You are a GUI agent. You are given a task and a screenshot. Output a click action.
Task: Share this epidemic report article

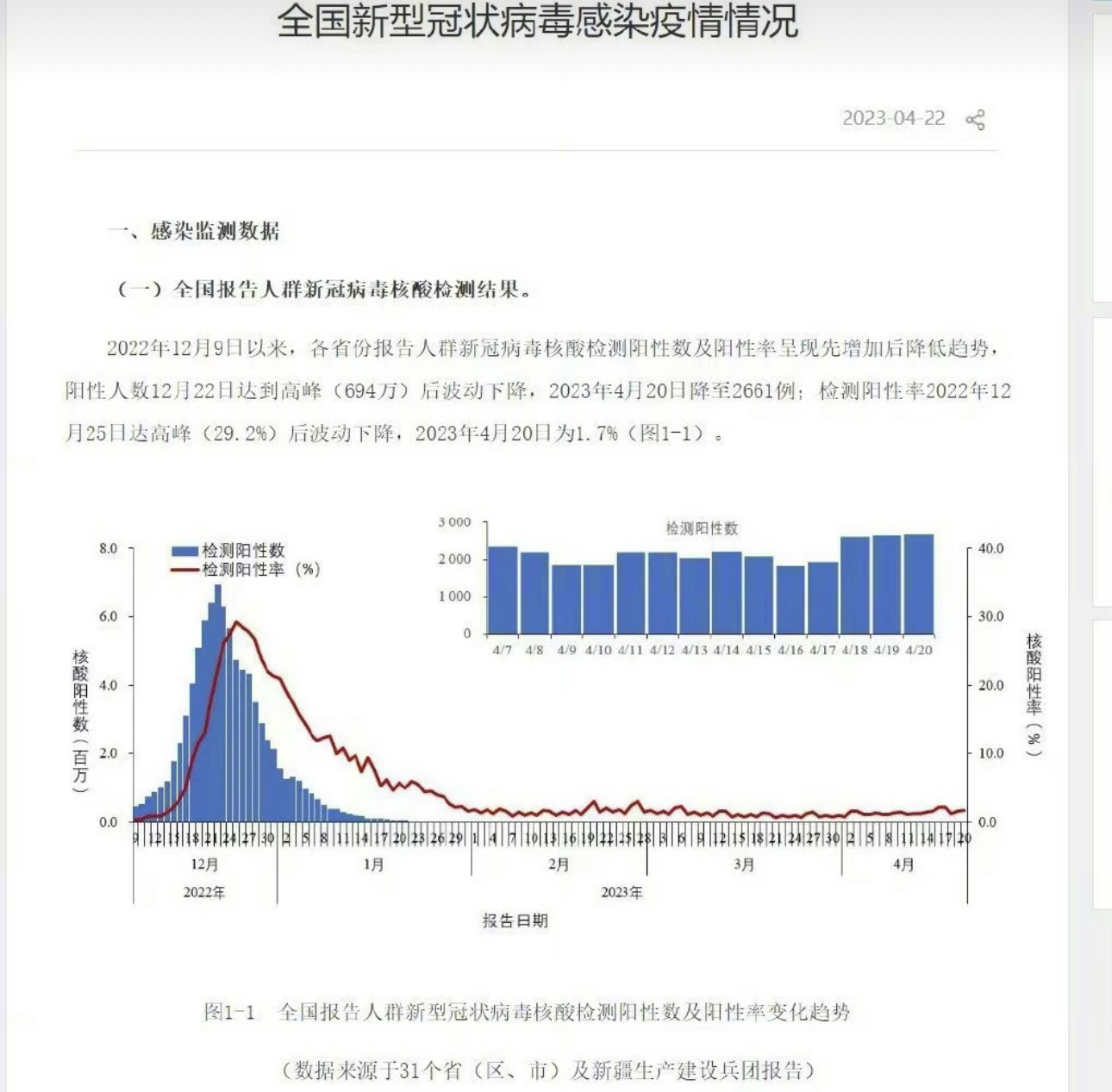(975, 120)
